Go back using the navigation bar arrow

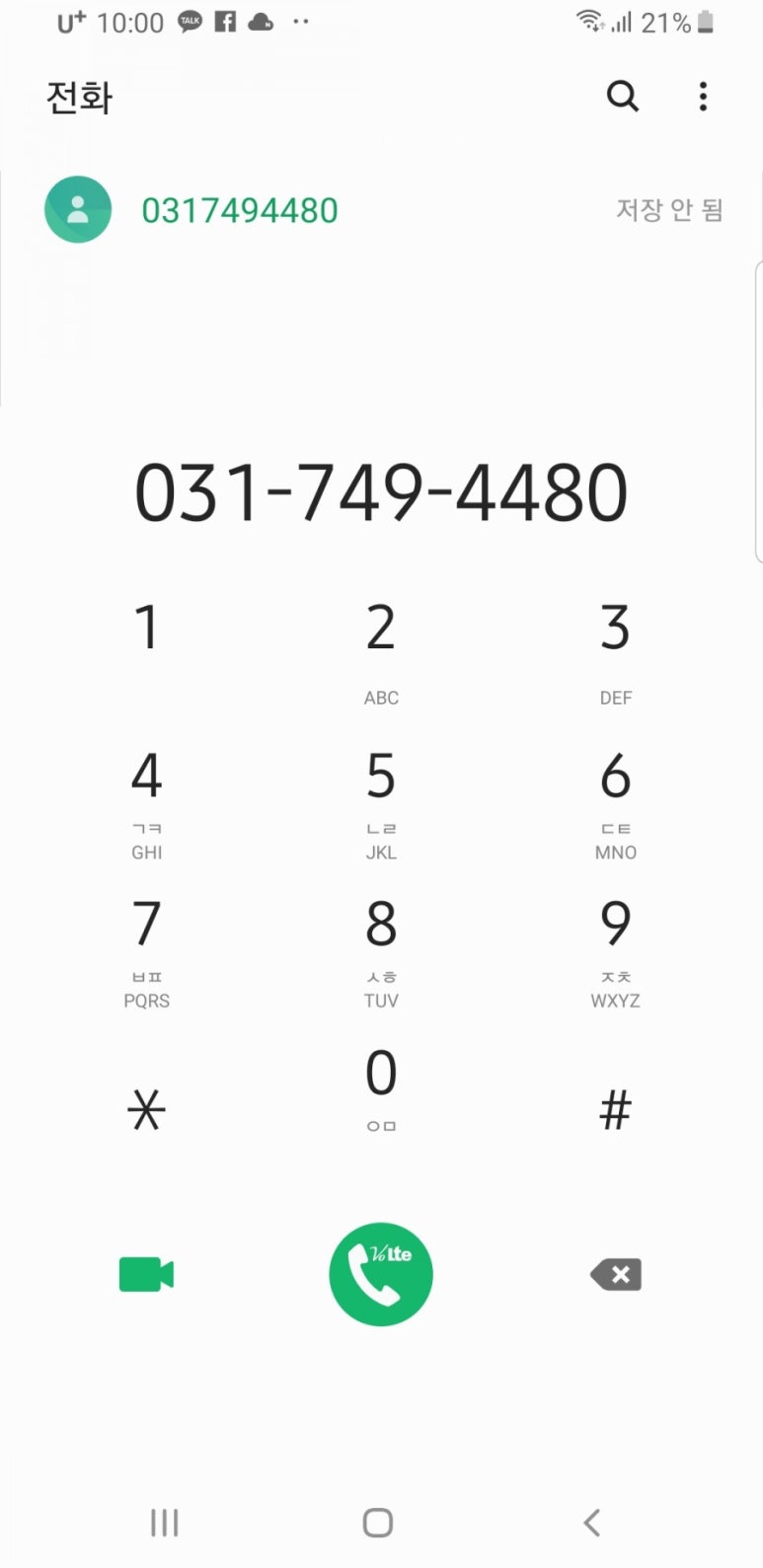coord(591,1523)
